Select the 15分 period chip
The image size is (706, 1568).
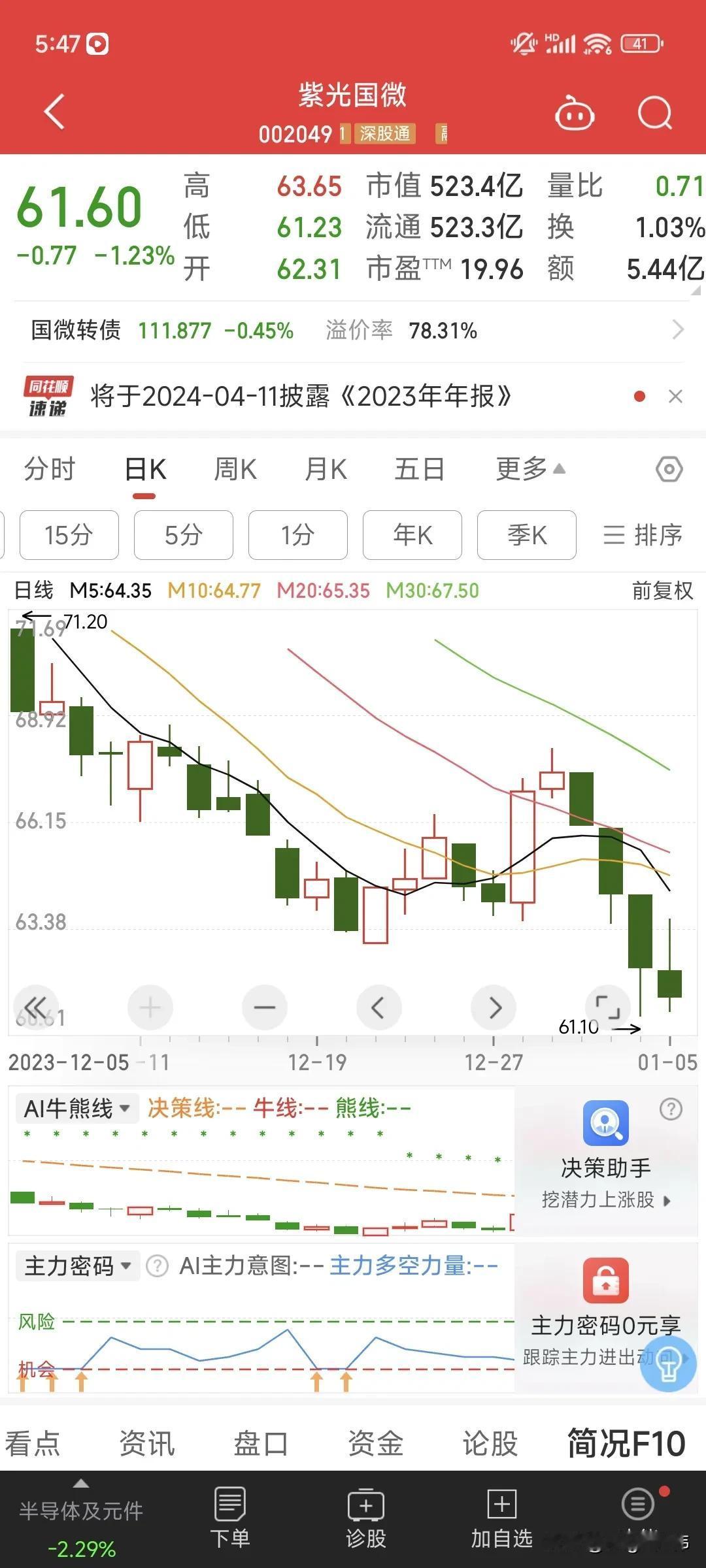[x=69, y=535]
